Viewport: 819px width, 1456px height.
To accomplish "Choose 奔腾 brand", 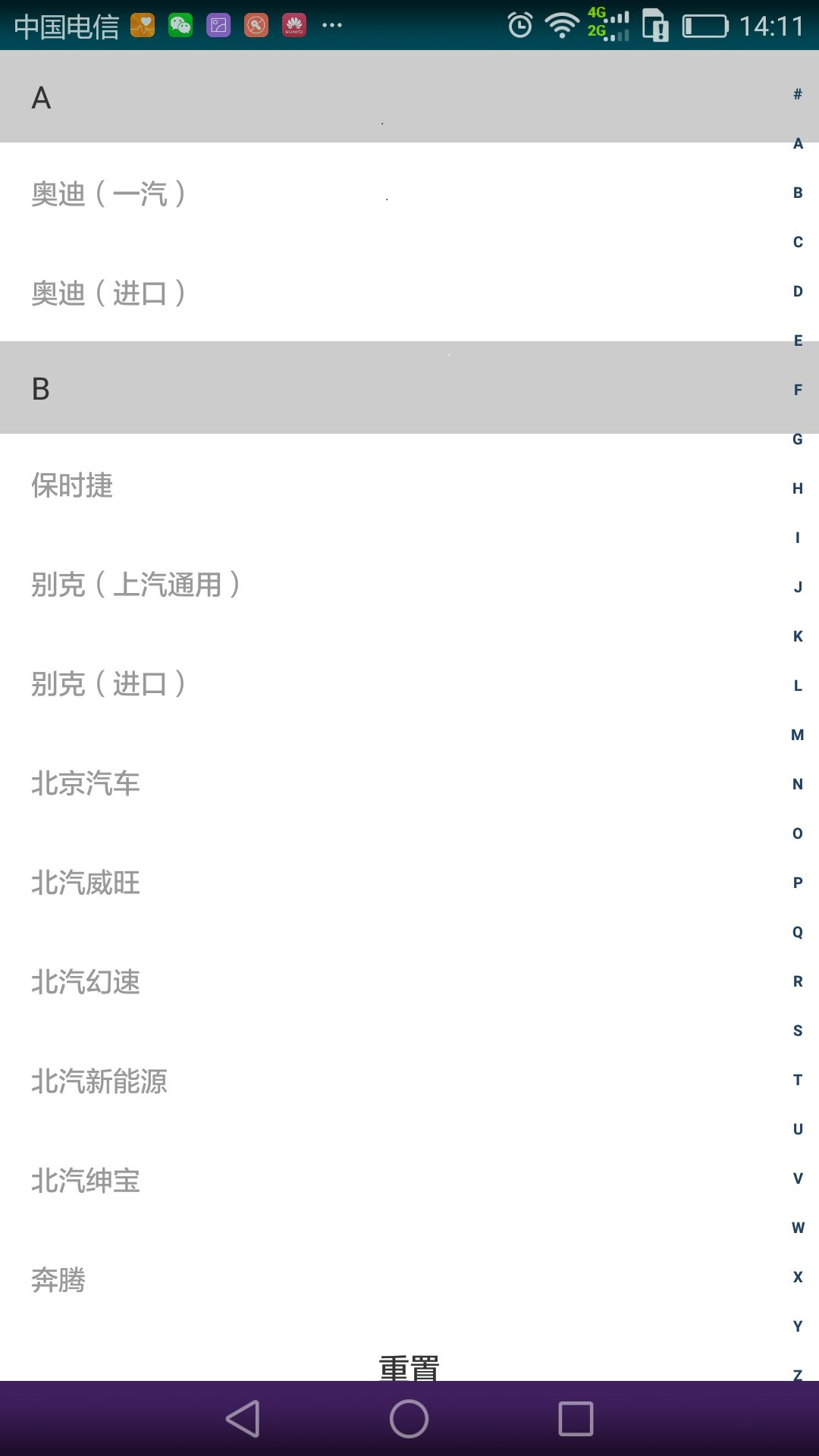I will pos(58,1280).
